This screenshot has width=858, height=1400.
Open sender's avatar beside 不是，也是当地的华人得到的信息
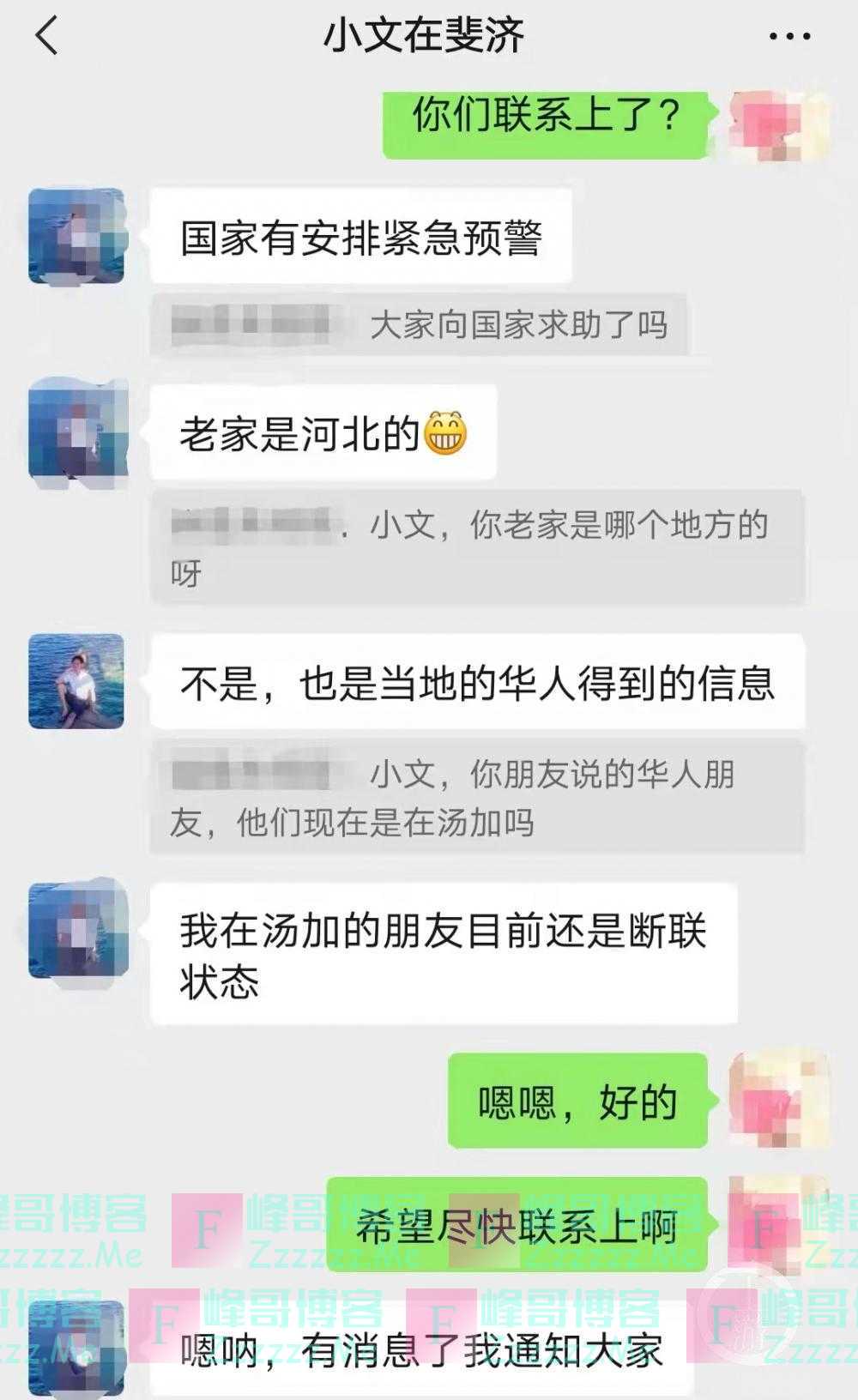click(x=76, y=682)
